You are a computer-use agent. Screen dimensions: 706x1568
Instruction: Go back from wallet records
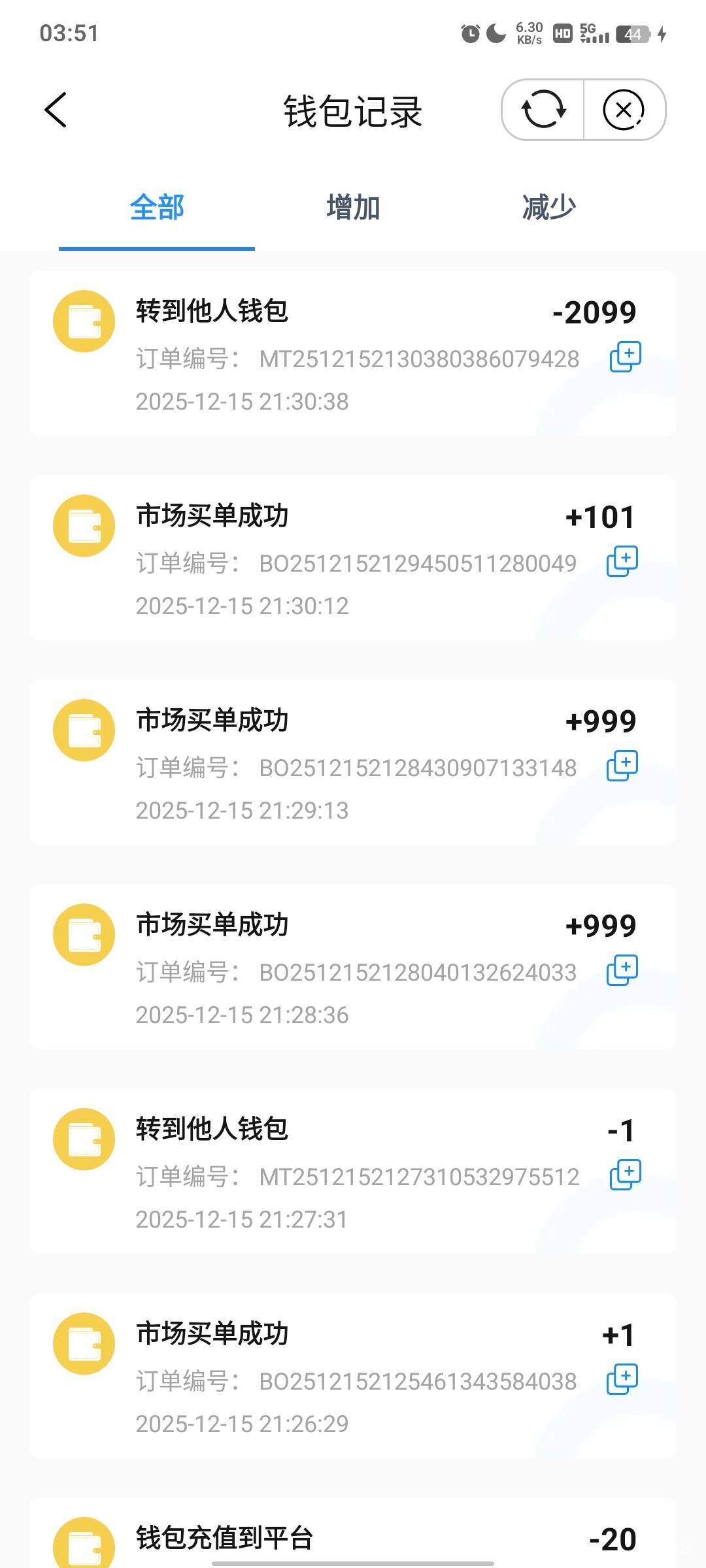pyautogui.click(x=56, y=110)
